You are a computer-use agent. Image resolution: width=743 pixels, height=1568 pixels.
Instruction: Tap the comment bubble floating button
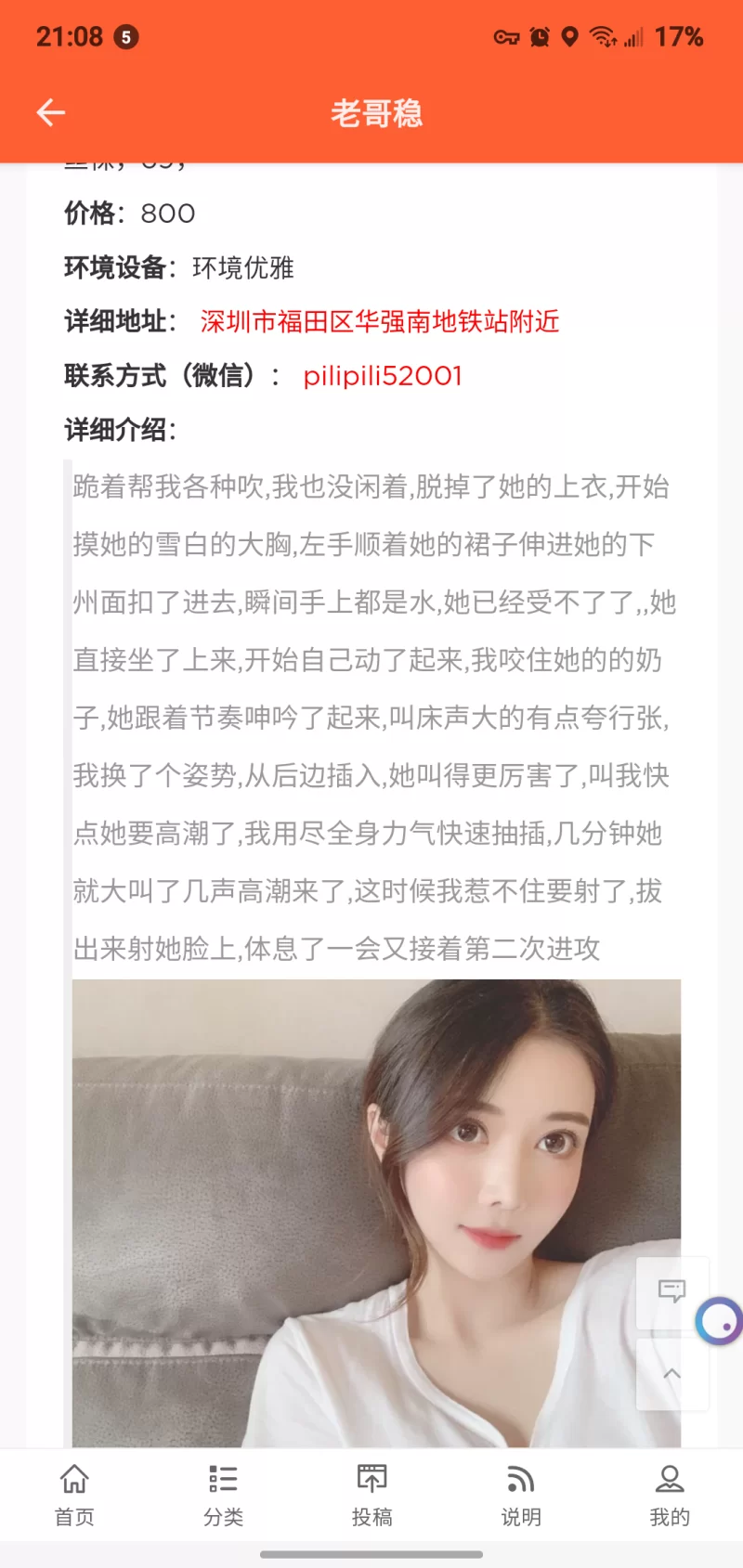click(671, 1289)
